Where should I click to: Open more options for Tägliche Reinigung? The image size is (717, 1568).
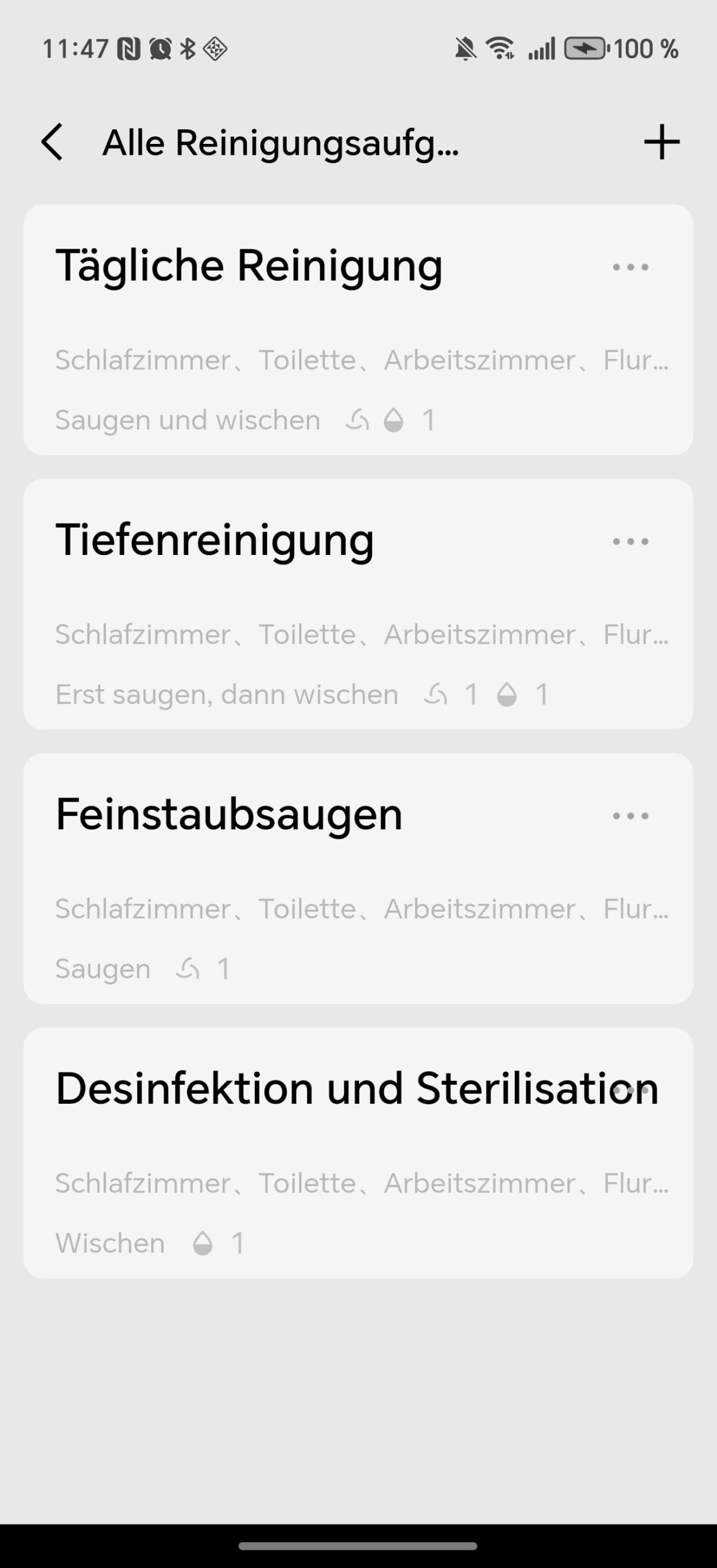630,267
